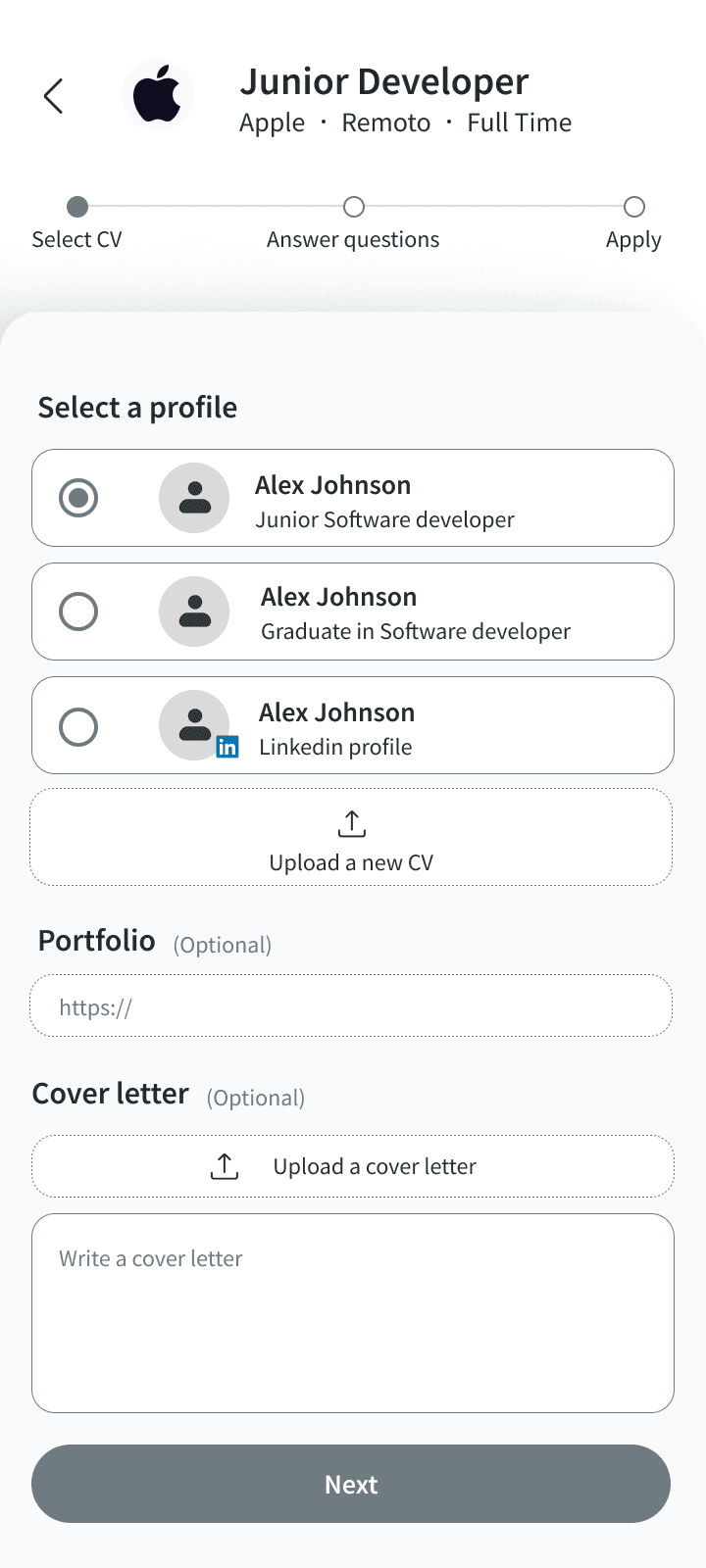Jump to the Answer questions step
The image size is (706, 1568).
point(353,207)
